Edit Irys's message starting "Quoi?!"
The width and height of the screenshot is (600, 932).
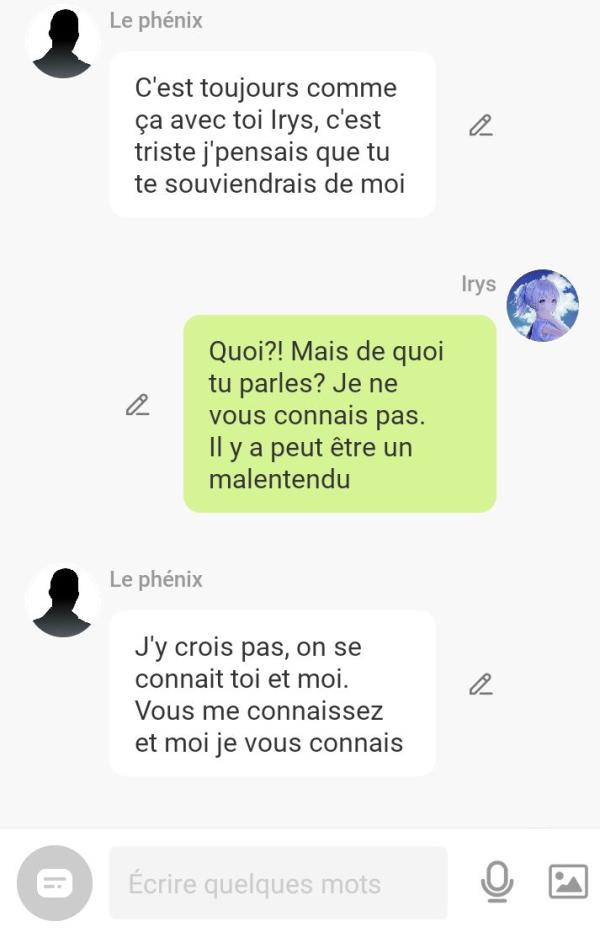(137, 405)
